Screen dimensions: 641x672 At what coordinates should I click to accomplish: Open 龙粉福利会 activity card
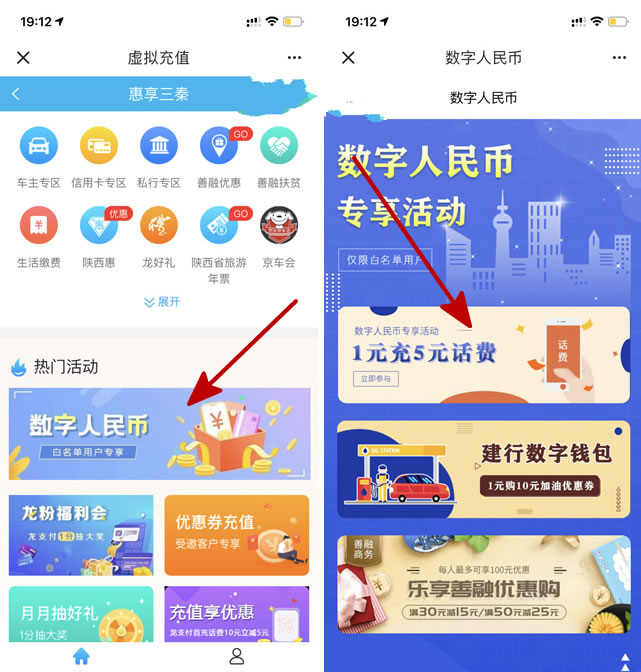(81, 534)
